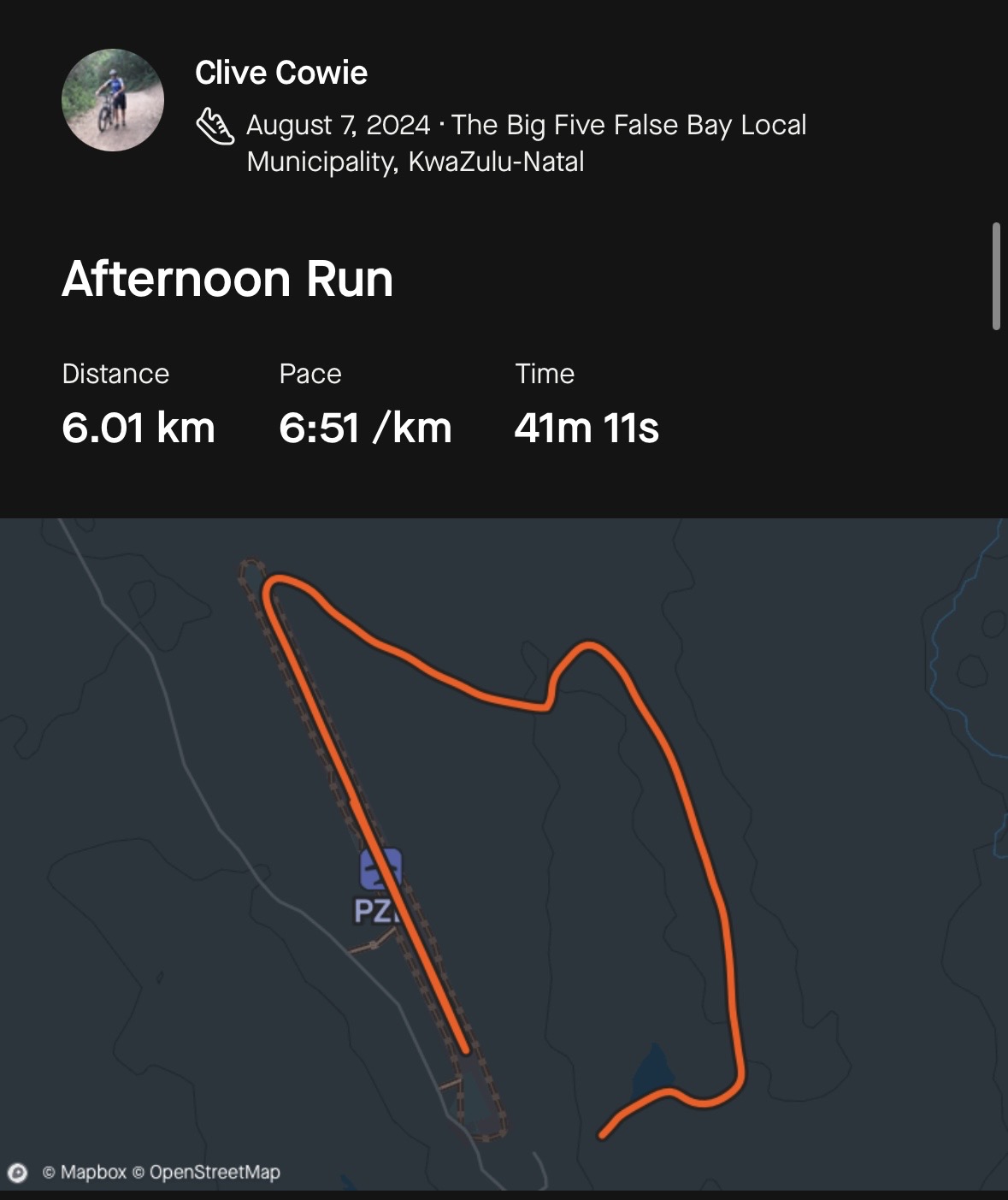The height and width of the screenshot is (1200, 1008).
Task: Open the Afternoon Run activity title
Action: (227, 279)
